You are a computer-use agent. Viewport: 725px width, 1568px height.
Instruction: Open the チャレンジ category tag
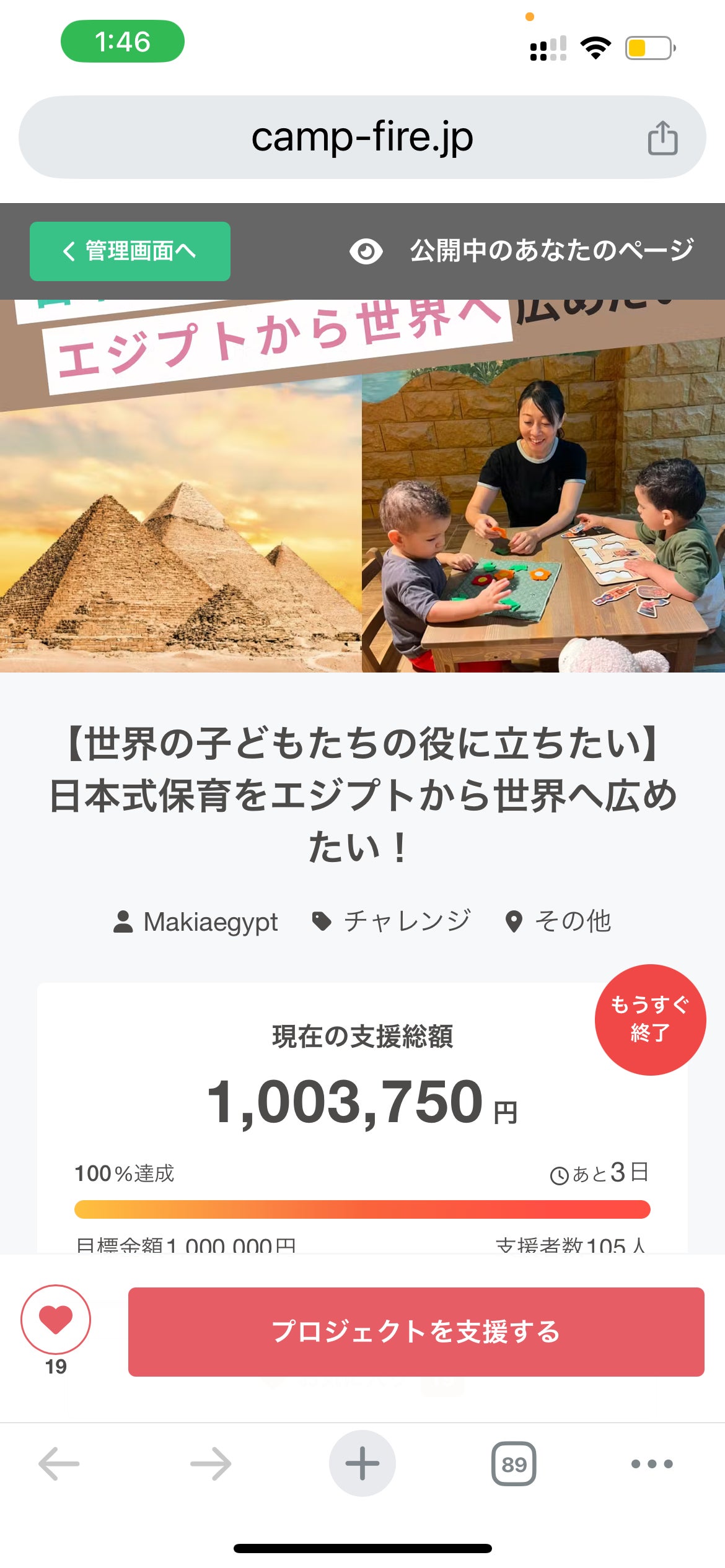pos(392,921)
